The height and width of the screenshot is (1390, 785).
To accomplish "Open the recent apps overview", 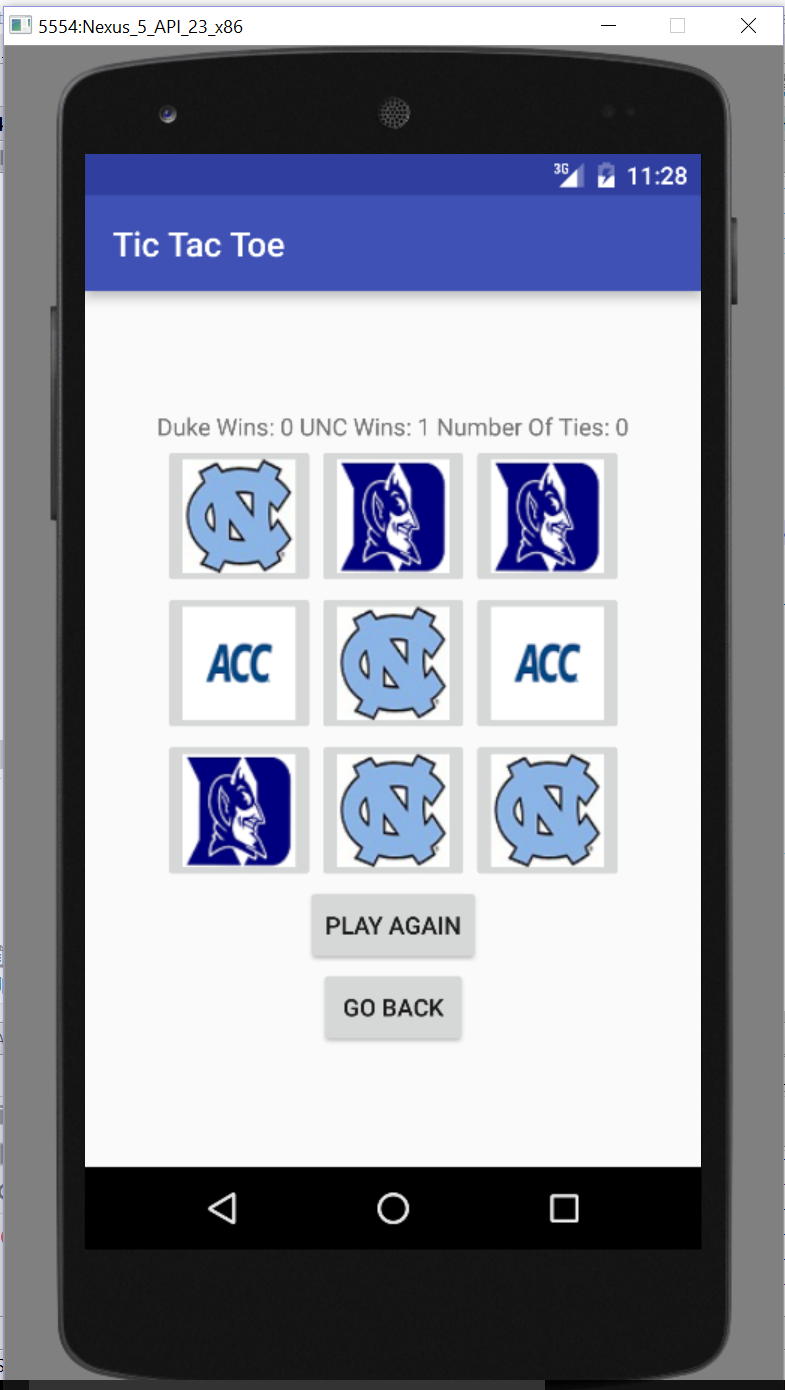I will pos(564,1208).
